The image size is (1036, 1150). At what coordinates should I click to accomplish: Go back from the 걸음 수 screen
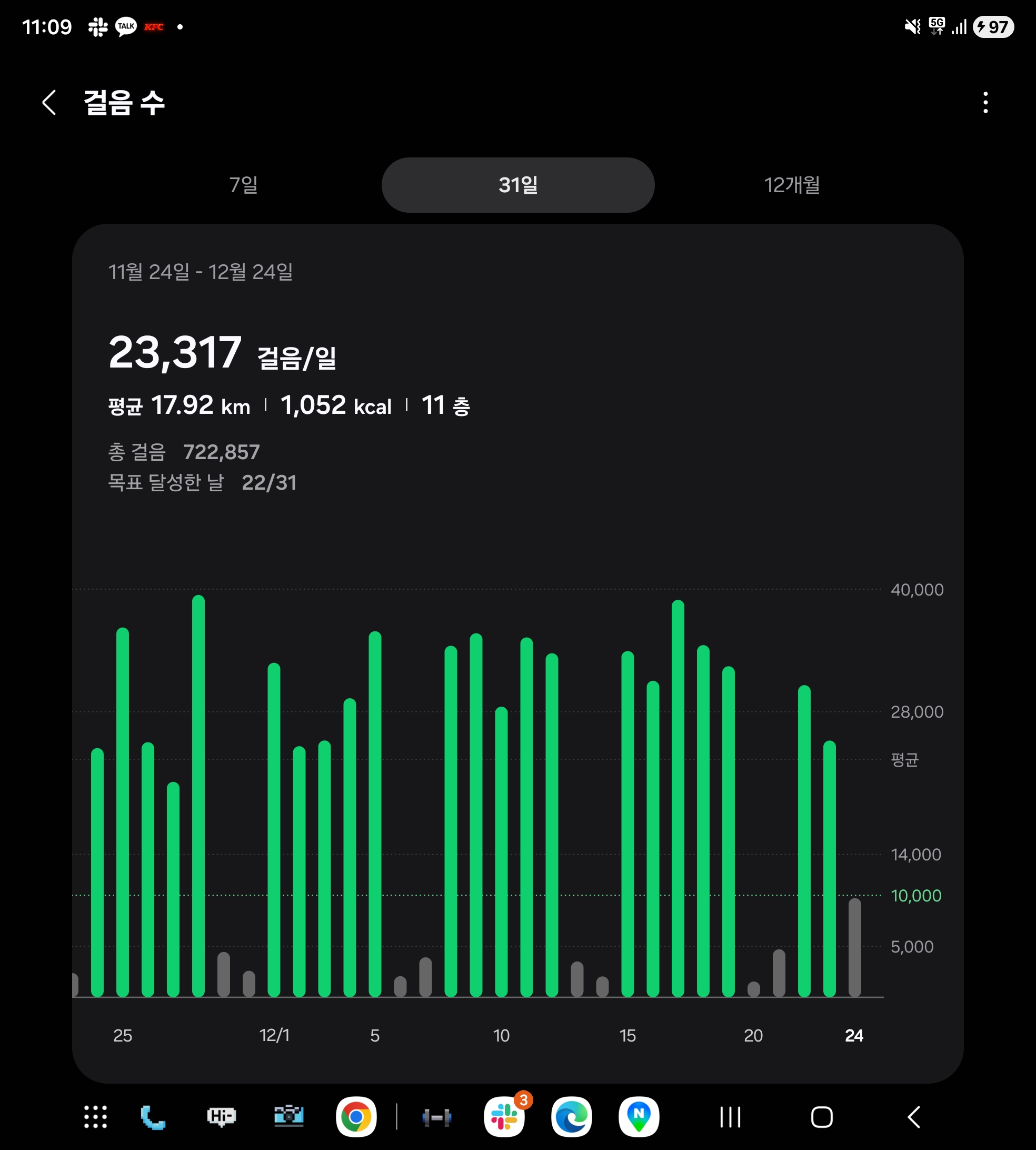(49, 103)
